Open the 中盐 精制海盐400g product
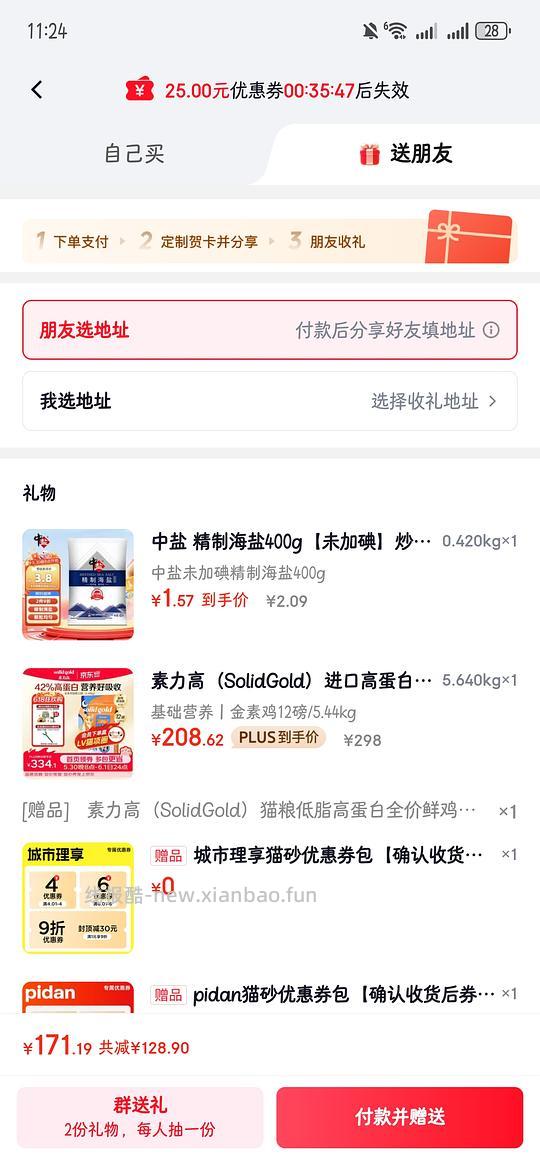 click(270, 585)
